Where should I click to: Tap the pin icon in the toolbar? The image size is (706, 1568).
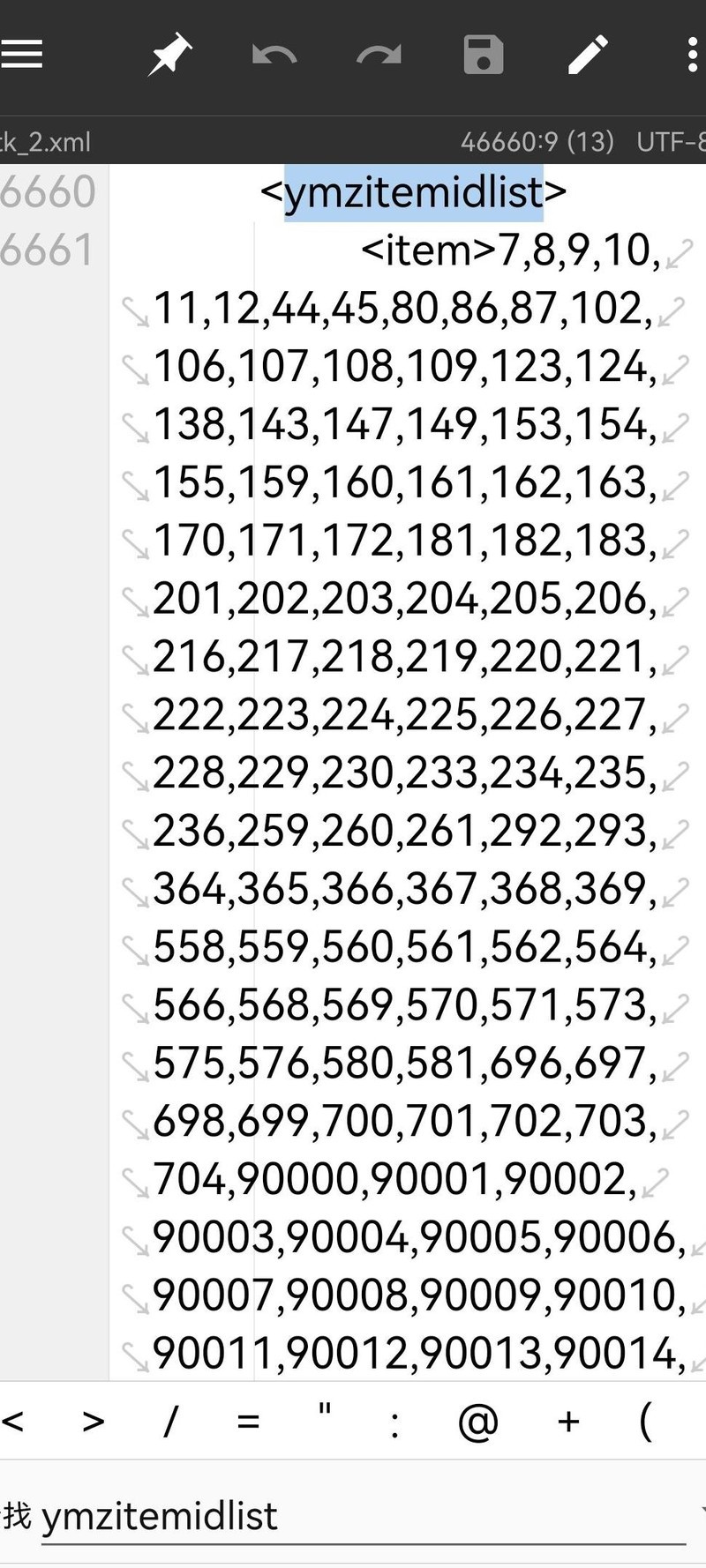(x=169, y=55)
